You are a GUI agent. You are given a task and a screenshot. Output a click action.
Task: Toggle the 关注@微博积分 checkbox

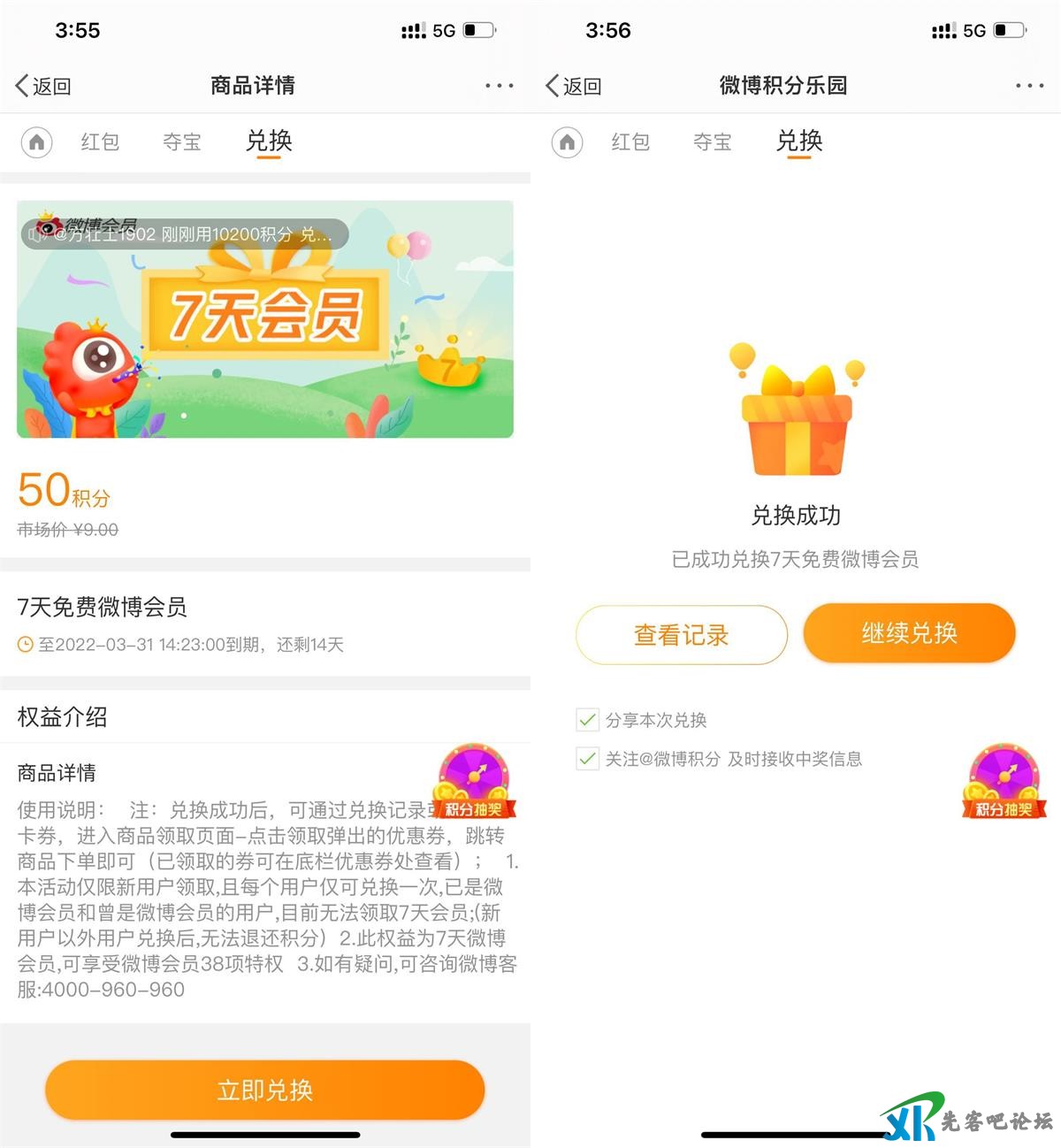pos(587,758)
